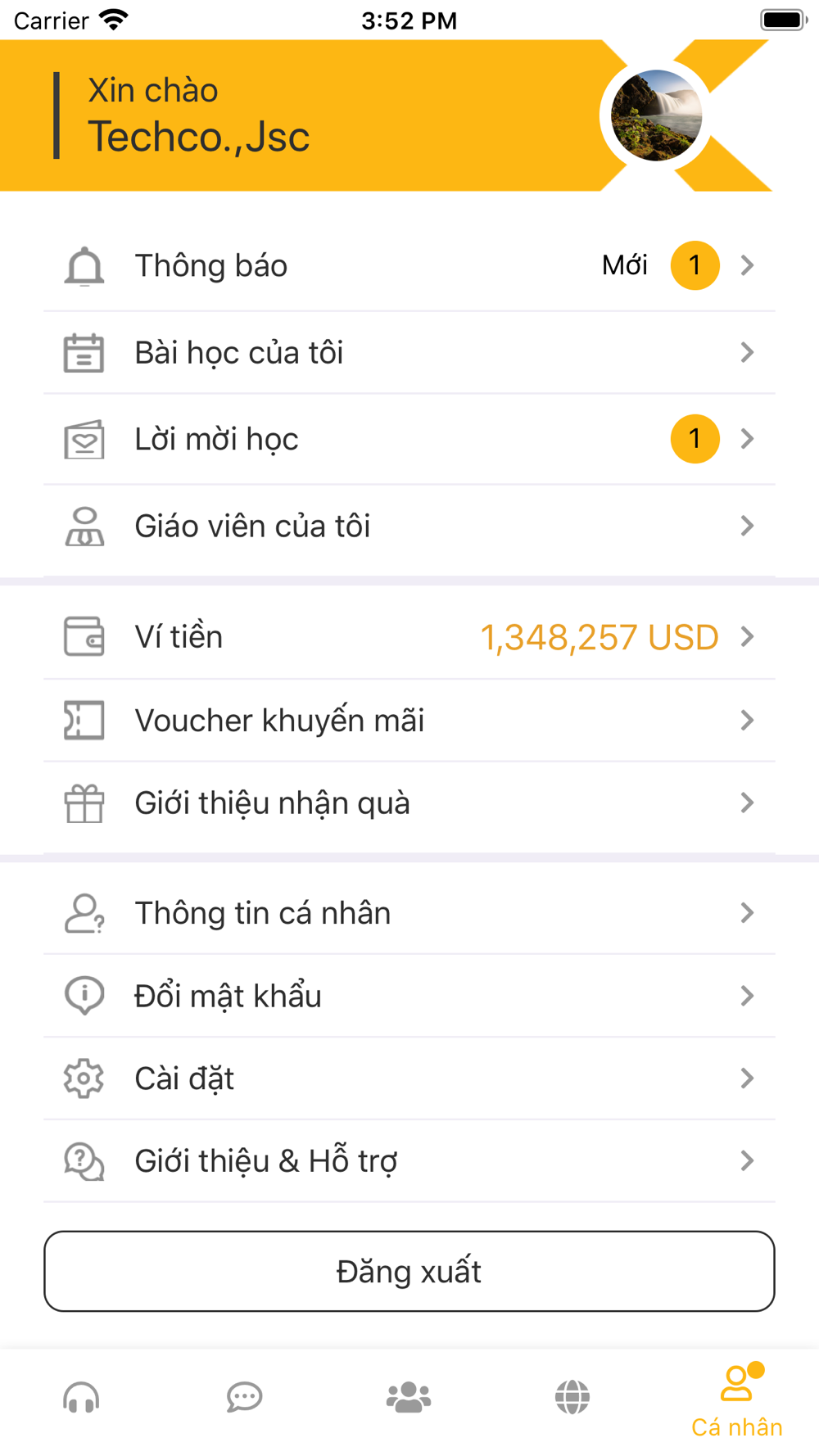Open Giới thiệu nhận quà
The height and width of the screenshot is (1456, 819).
point(409,803)
